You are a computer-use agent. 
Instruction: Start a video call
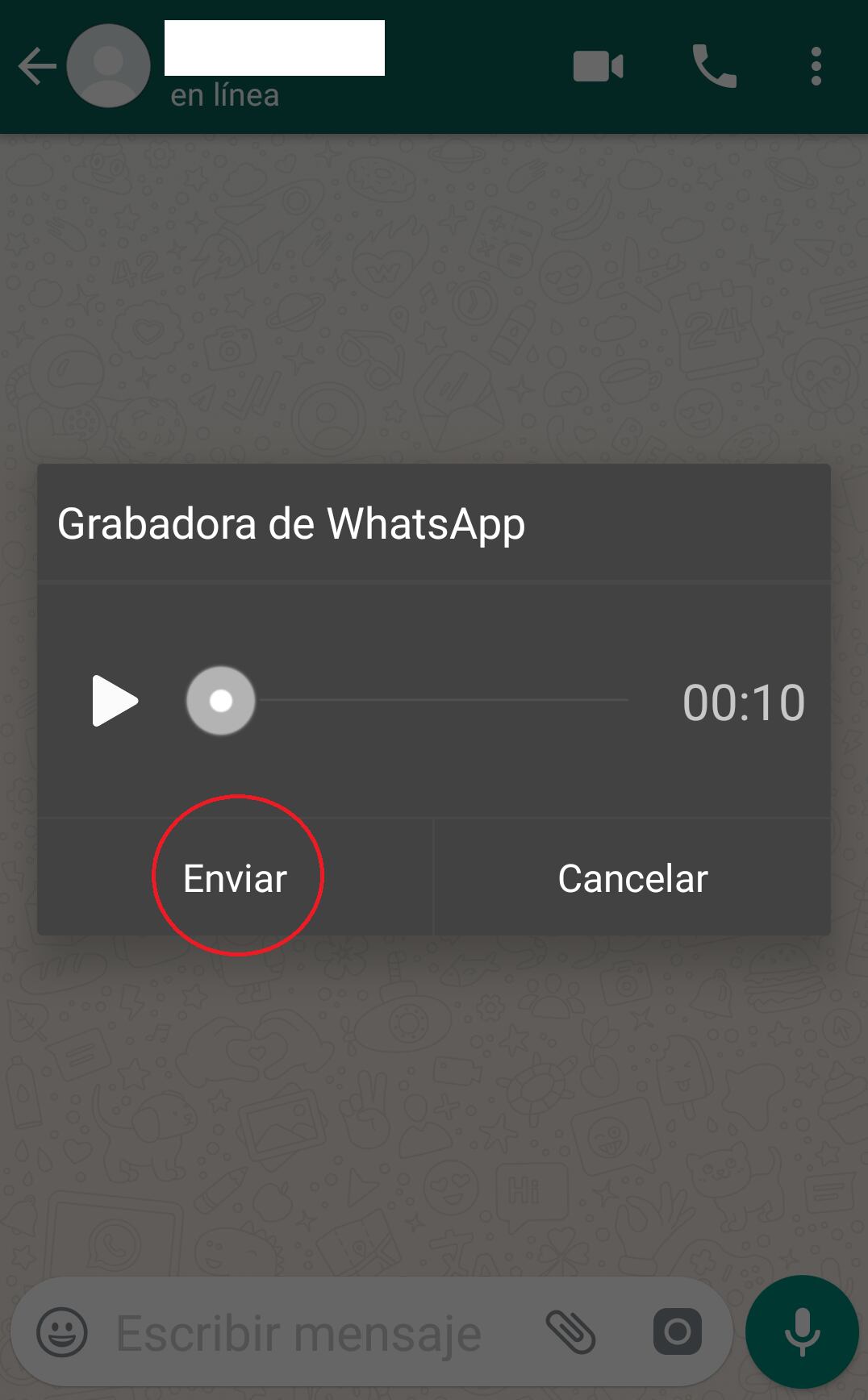[x=598, y=66]
